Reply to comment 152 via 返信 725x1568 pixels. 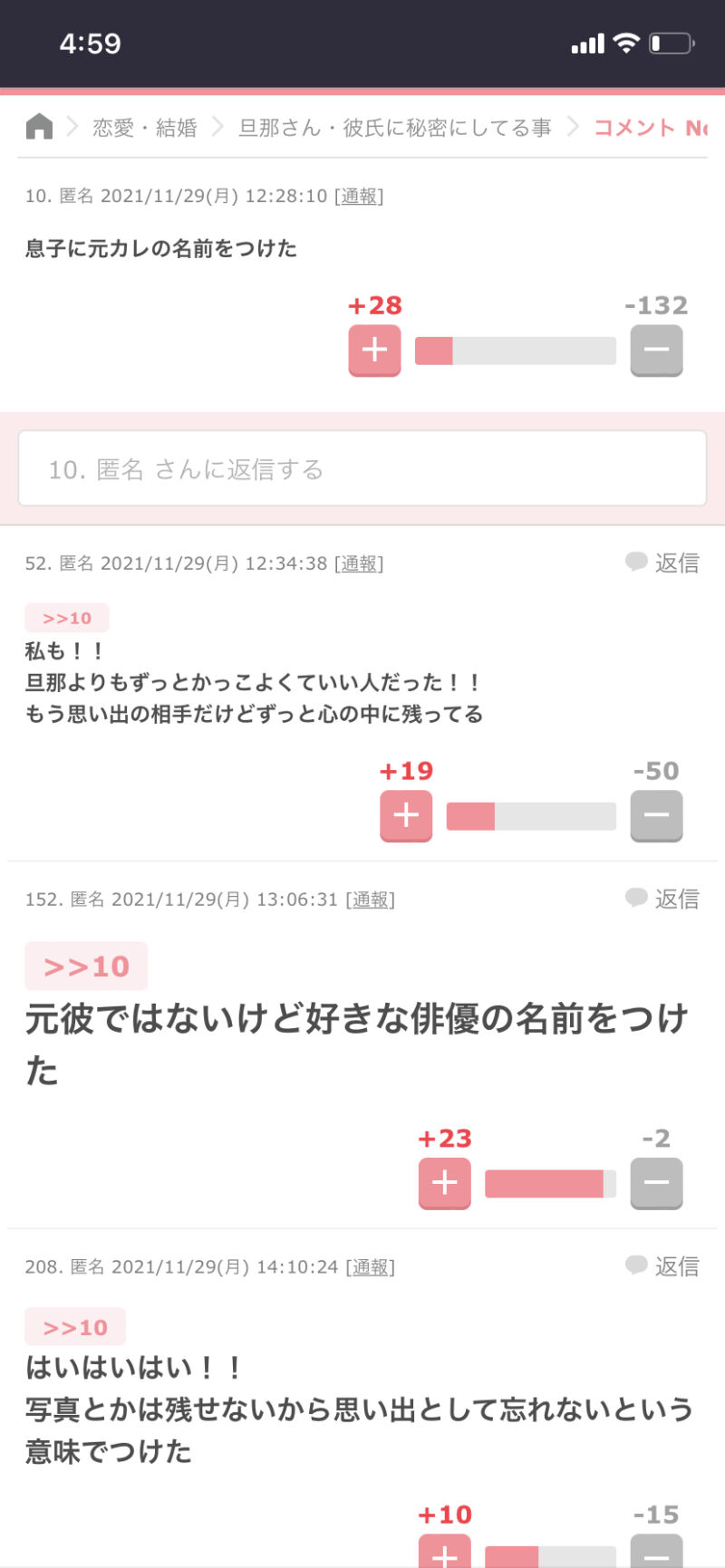[x=662, y=899]
